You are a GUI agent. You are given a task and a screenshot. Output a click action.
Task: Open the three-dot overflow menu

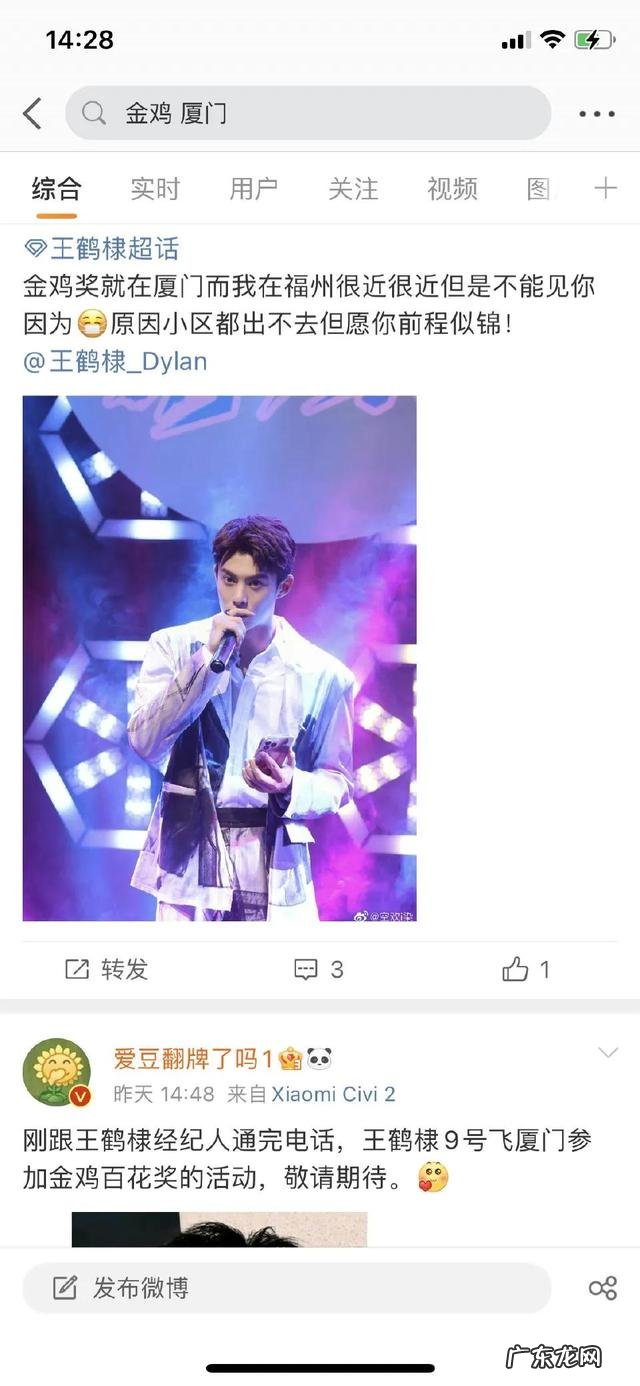[596, 114]
